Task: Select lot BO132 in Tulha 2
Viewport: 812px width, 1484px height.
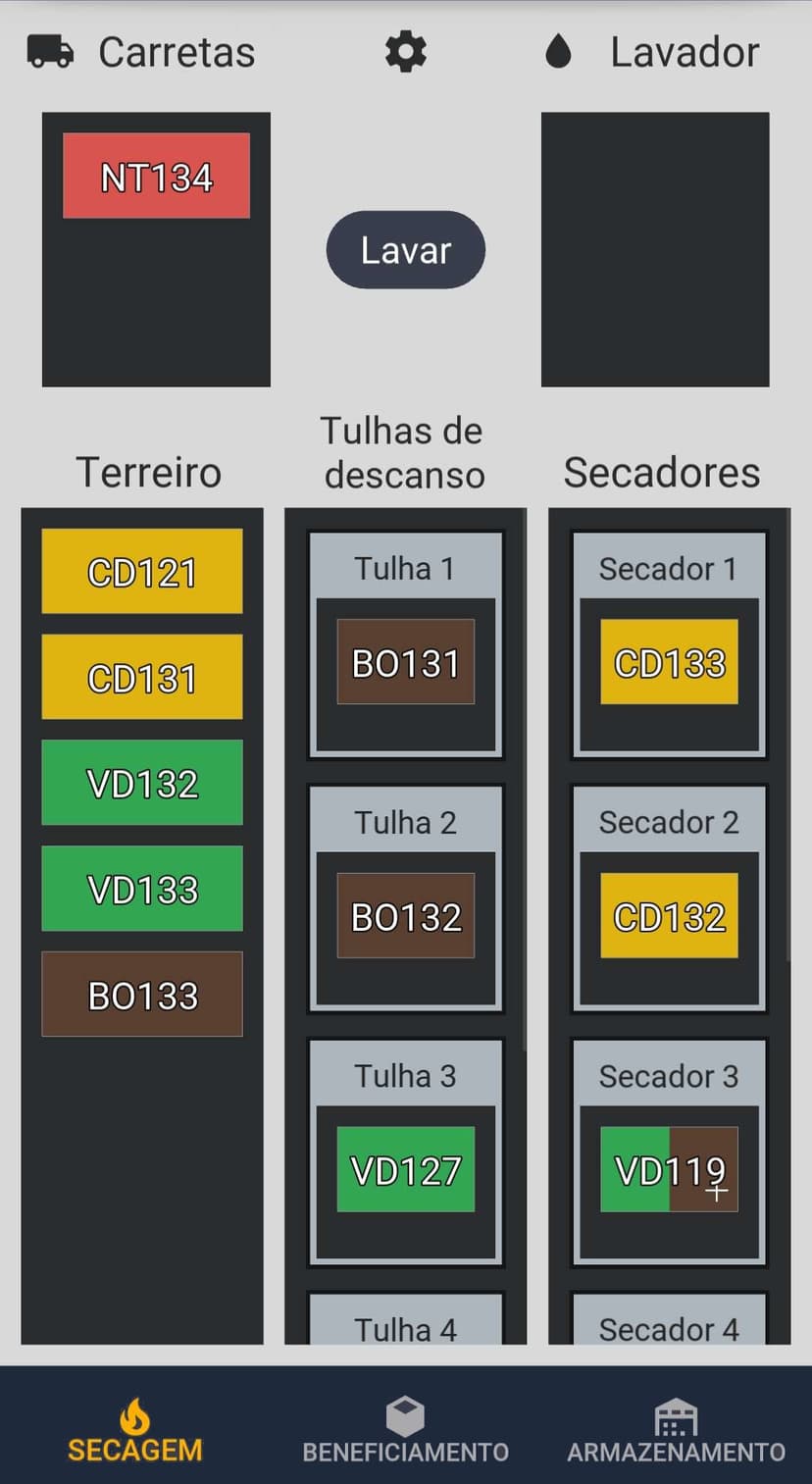Action: (405, 916)
